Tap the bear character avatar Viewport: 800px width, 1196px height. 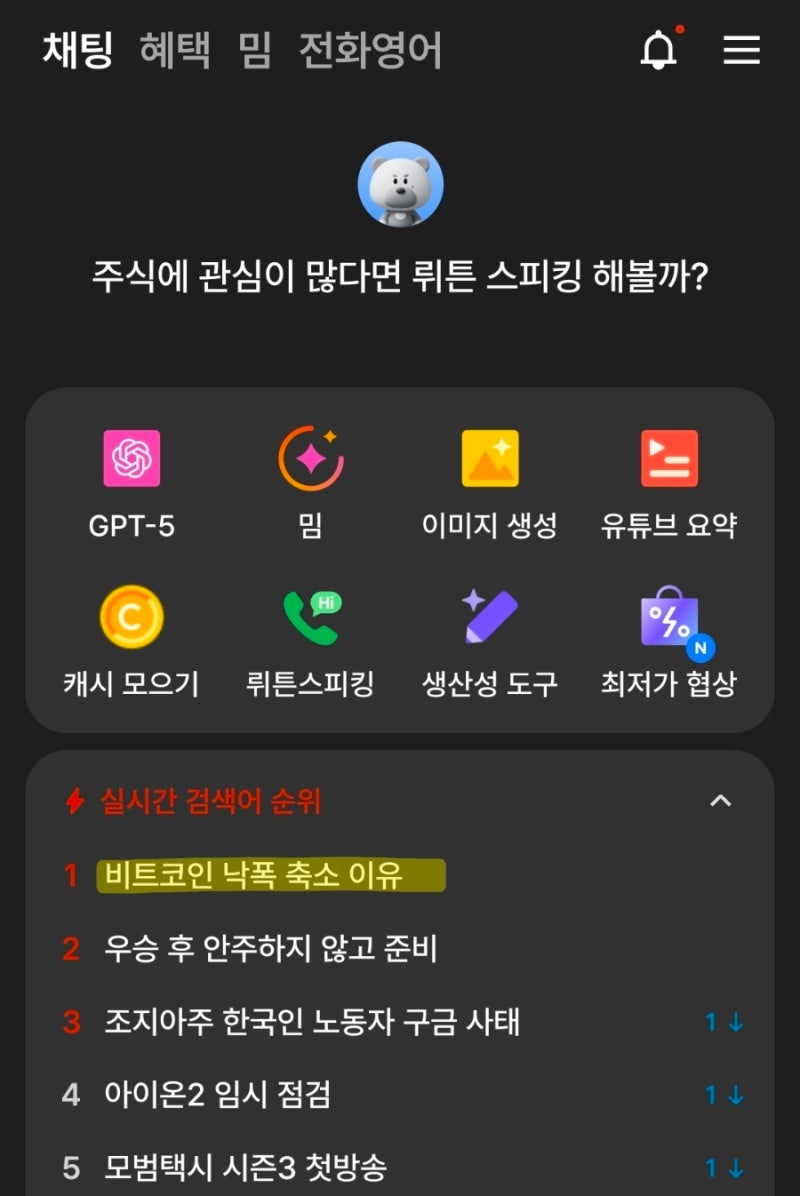coord(400,185)
